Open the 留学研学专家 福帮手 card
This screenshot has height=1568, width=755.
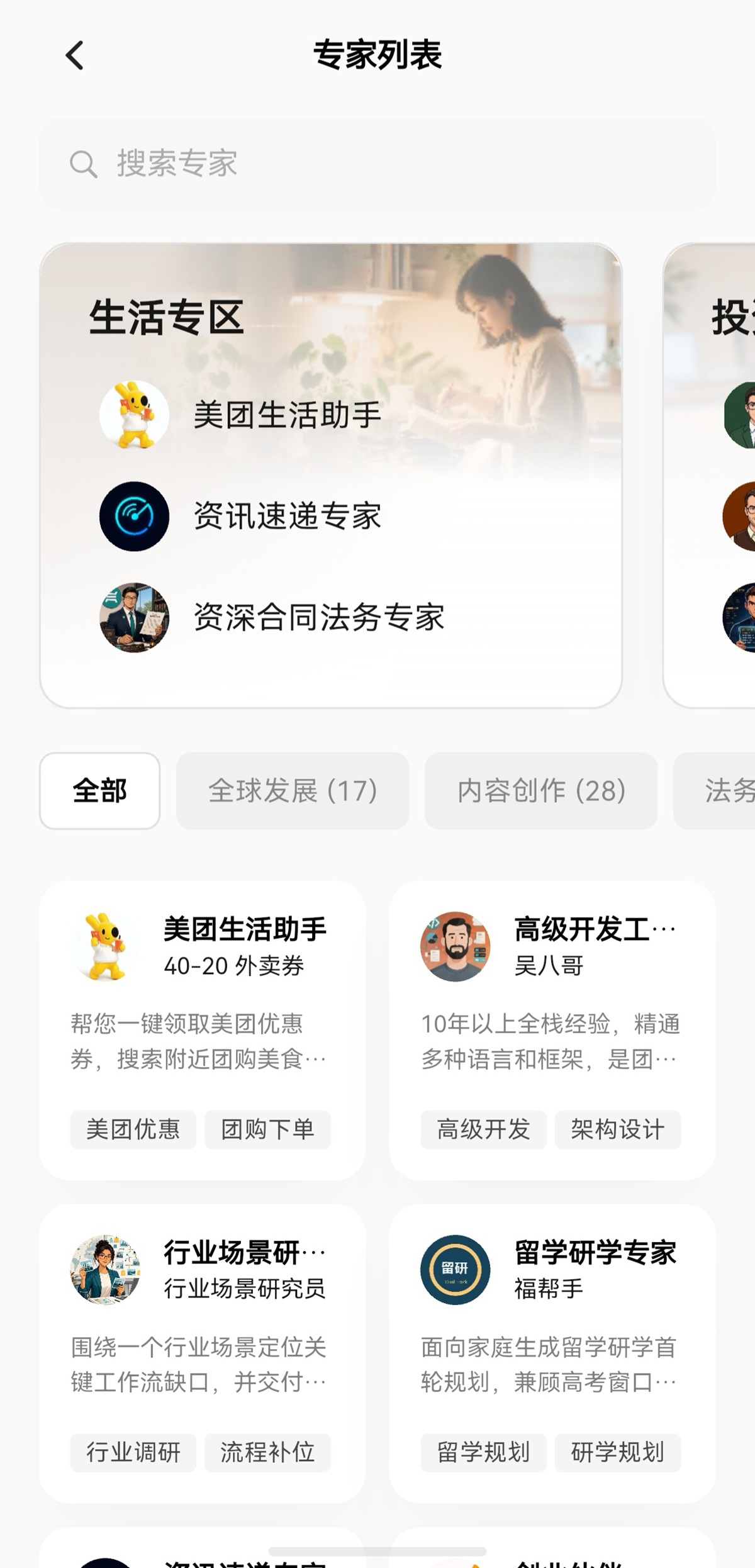[552, 1354]
